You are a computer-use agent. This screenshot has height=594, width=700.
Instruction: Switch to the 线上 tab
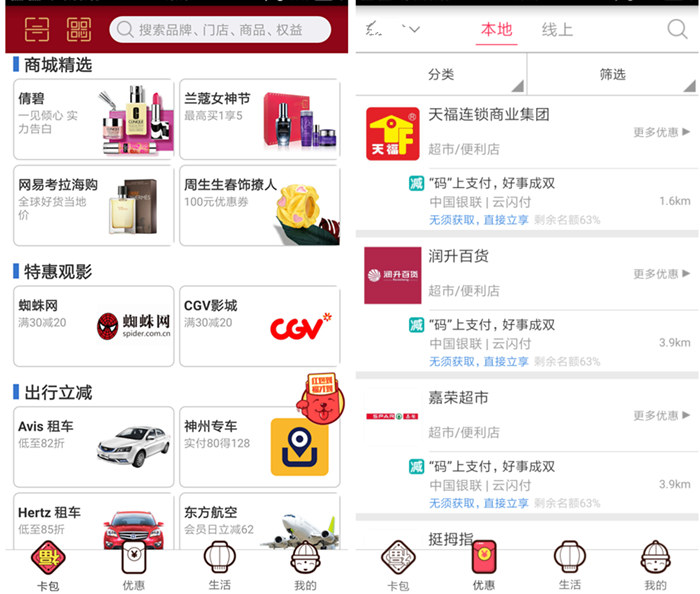[x=557, y=29]
